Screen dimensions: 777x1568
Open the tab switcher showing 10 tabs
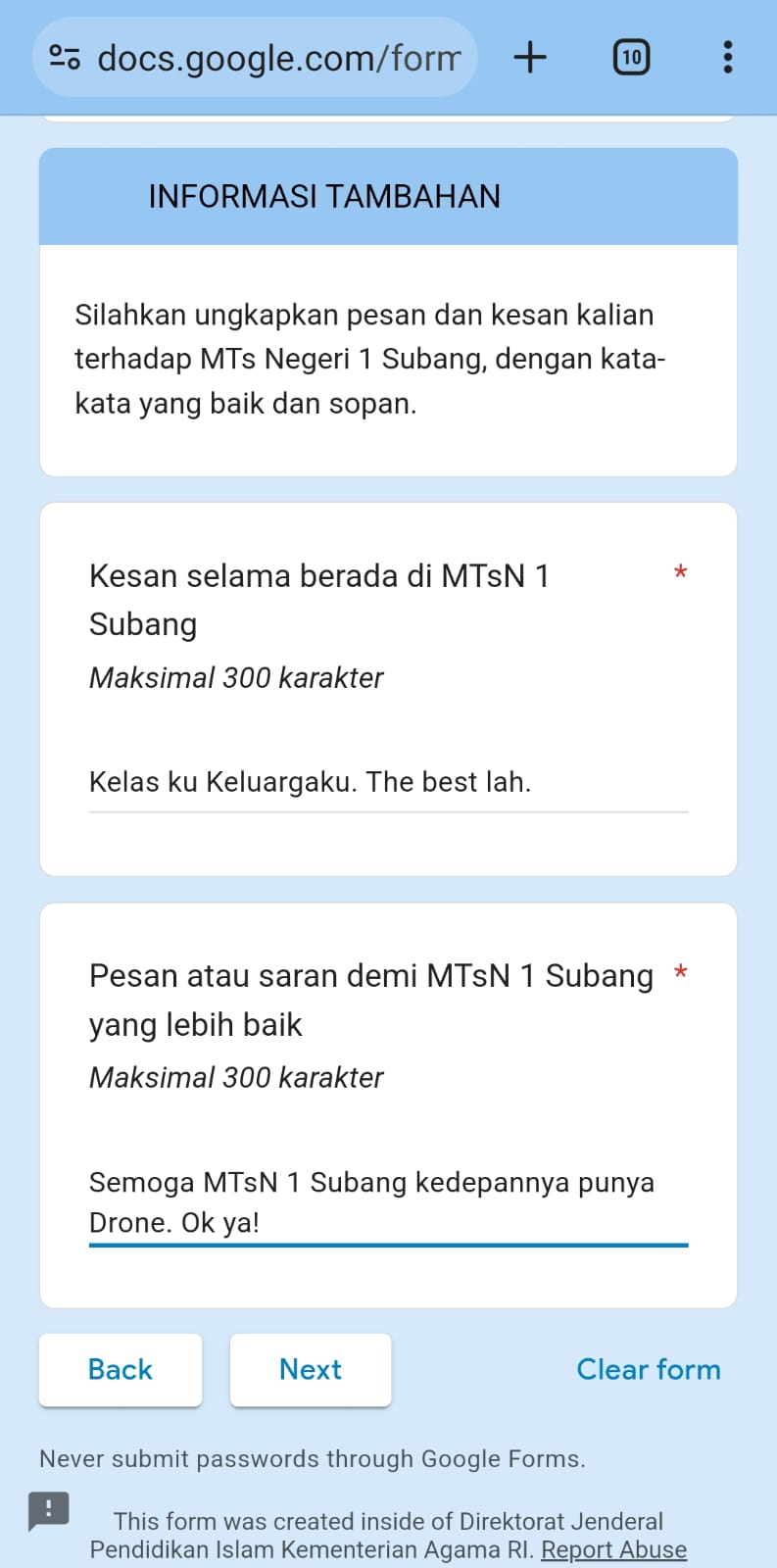tap(631, 58)
